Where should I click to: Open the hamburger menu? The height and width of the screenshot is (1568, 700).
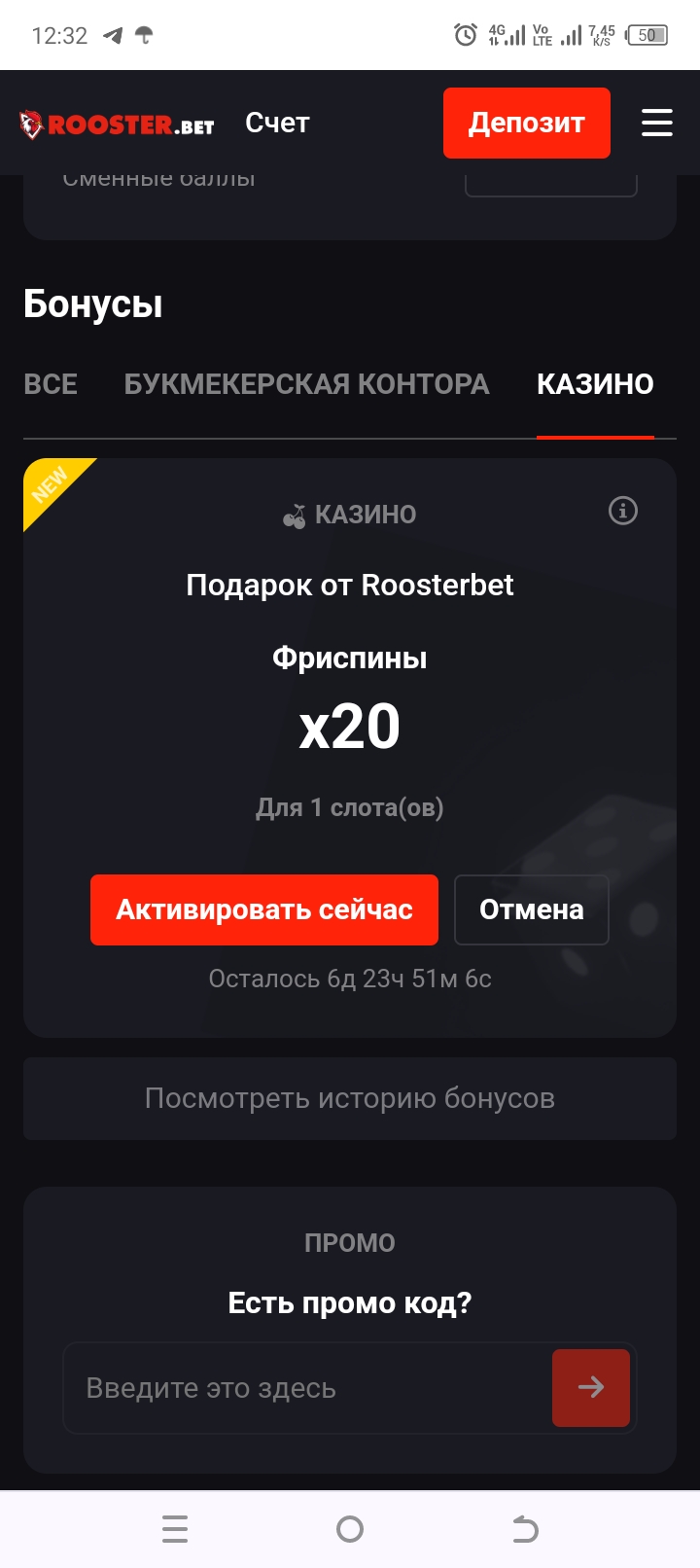pos(657,124)
